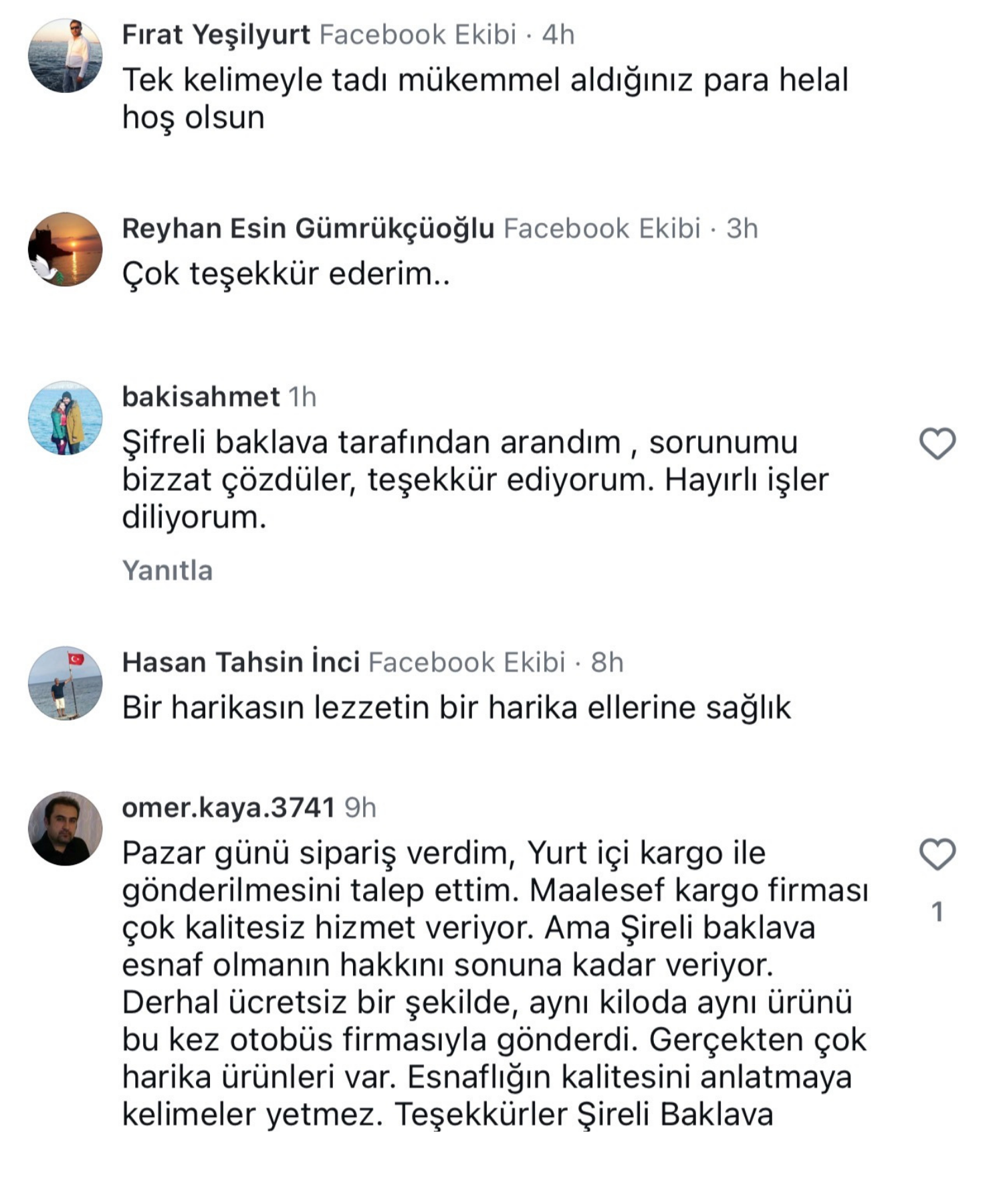
Task: View bakisahmet's profile photo
Action: [x=65, y=418]
